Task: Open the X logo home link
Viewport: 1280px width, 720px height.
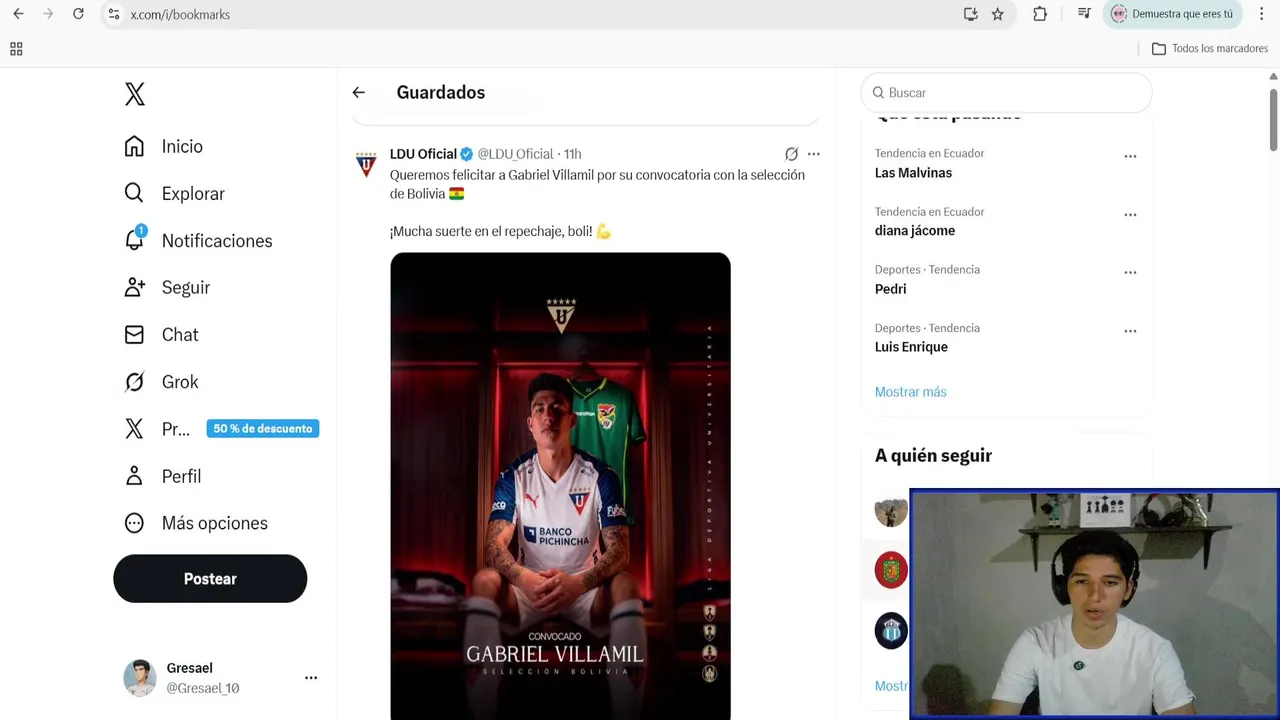Action: click(x=135, y=94)
